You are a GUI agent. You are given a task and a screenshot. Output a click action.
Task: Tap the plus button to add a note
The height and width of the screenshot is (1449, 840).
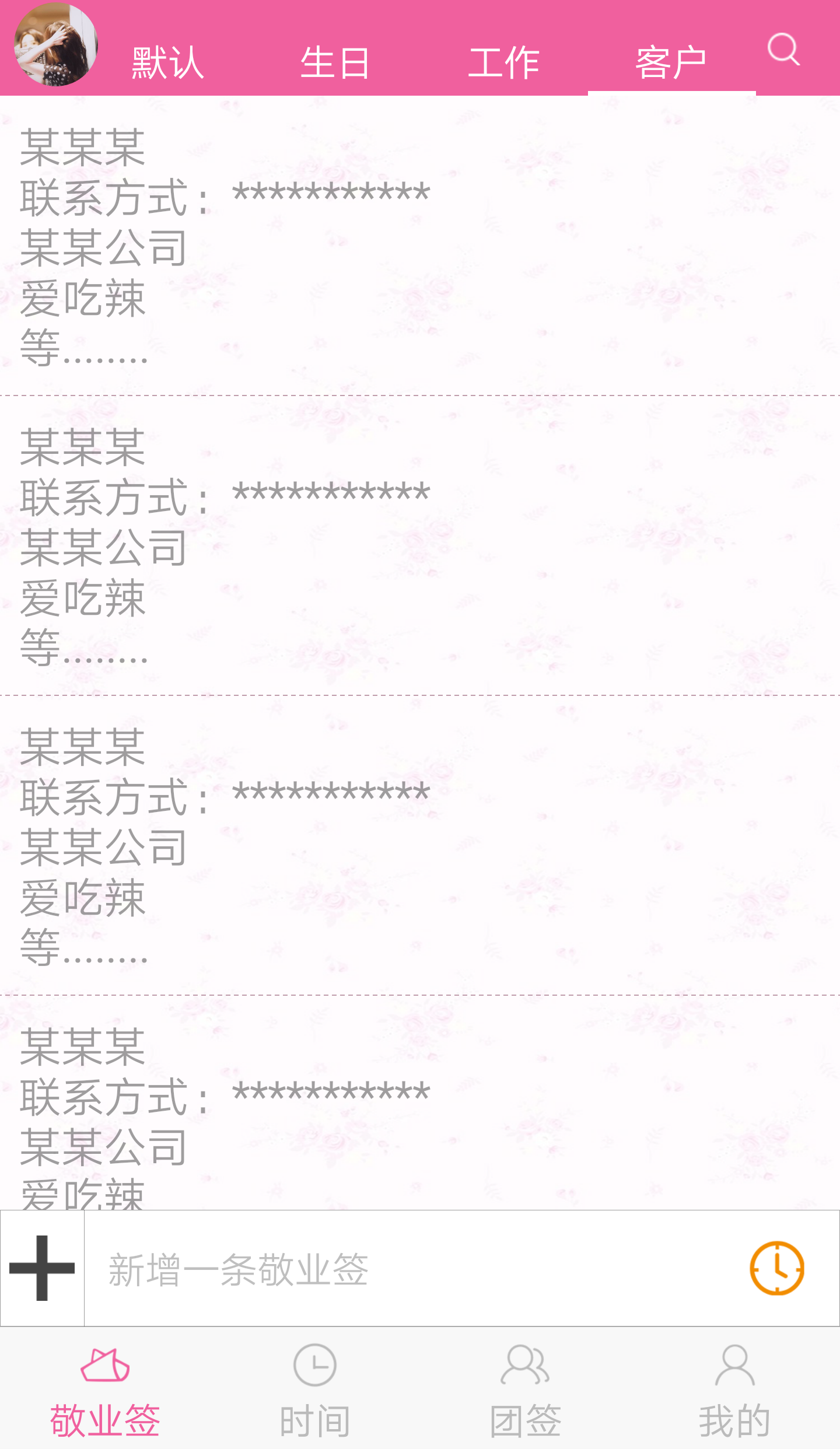[42, 1268]
